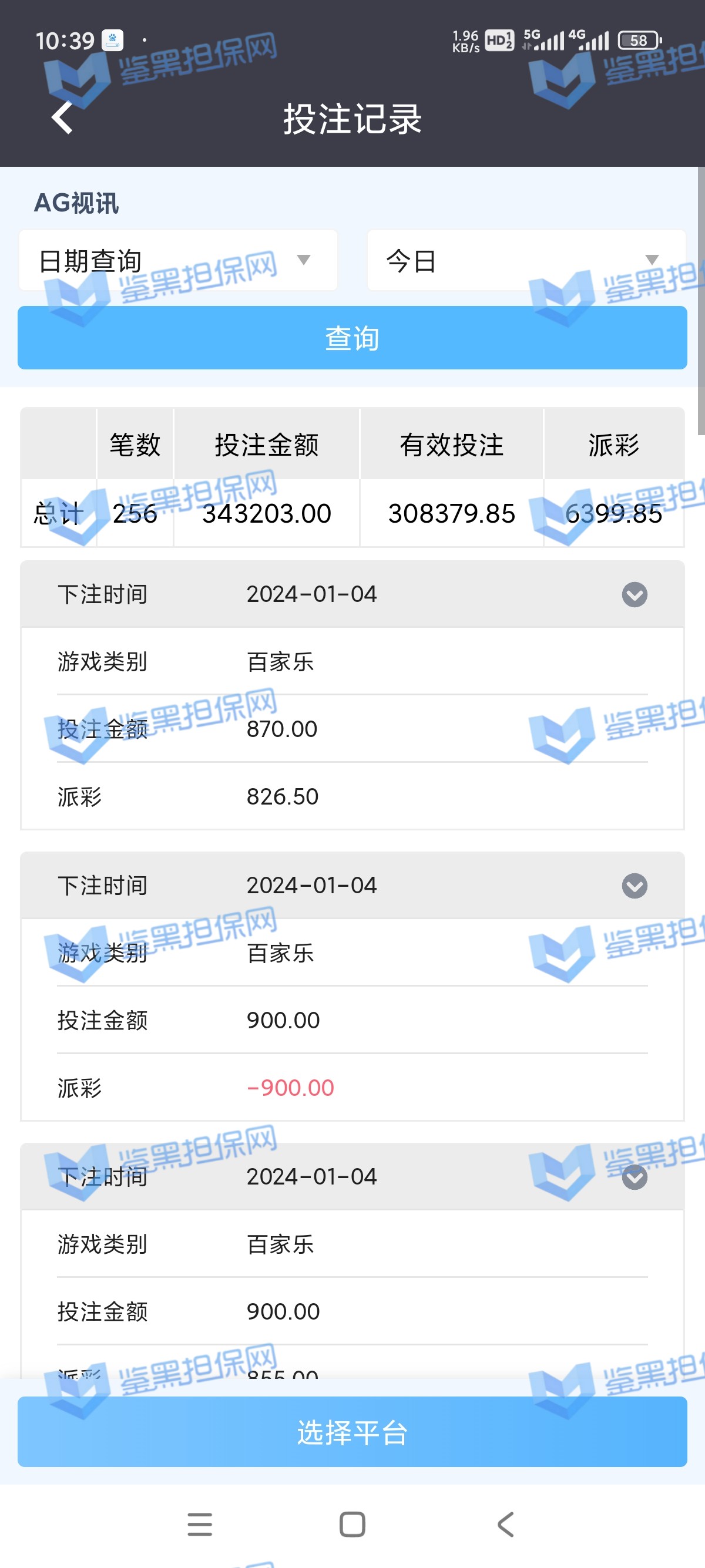Open the 今日 date range dropdown
Screen dimensions: 705x1568
(x=526, y=261)
